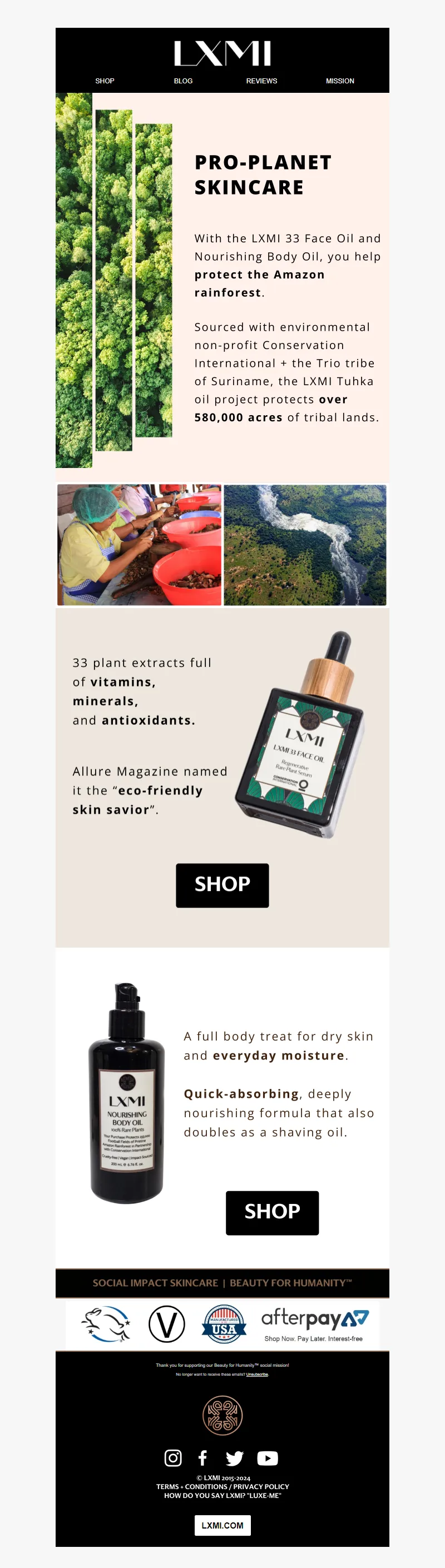Click the Unsubscribe link
Screen dimensions: 445x1568
pos(257,1374)
